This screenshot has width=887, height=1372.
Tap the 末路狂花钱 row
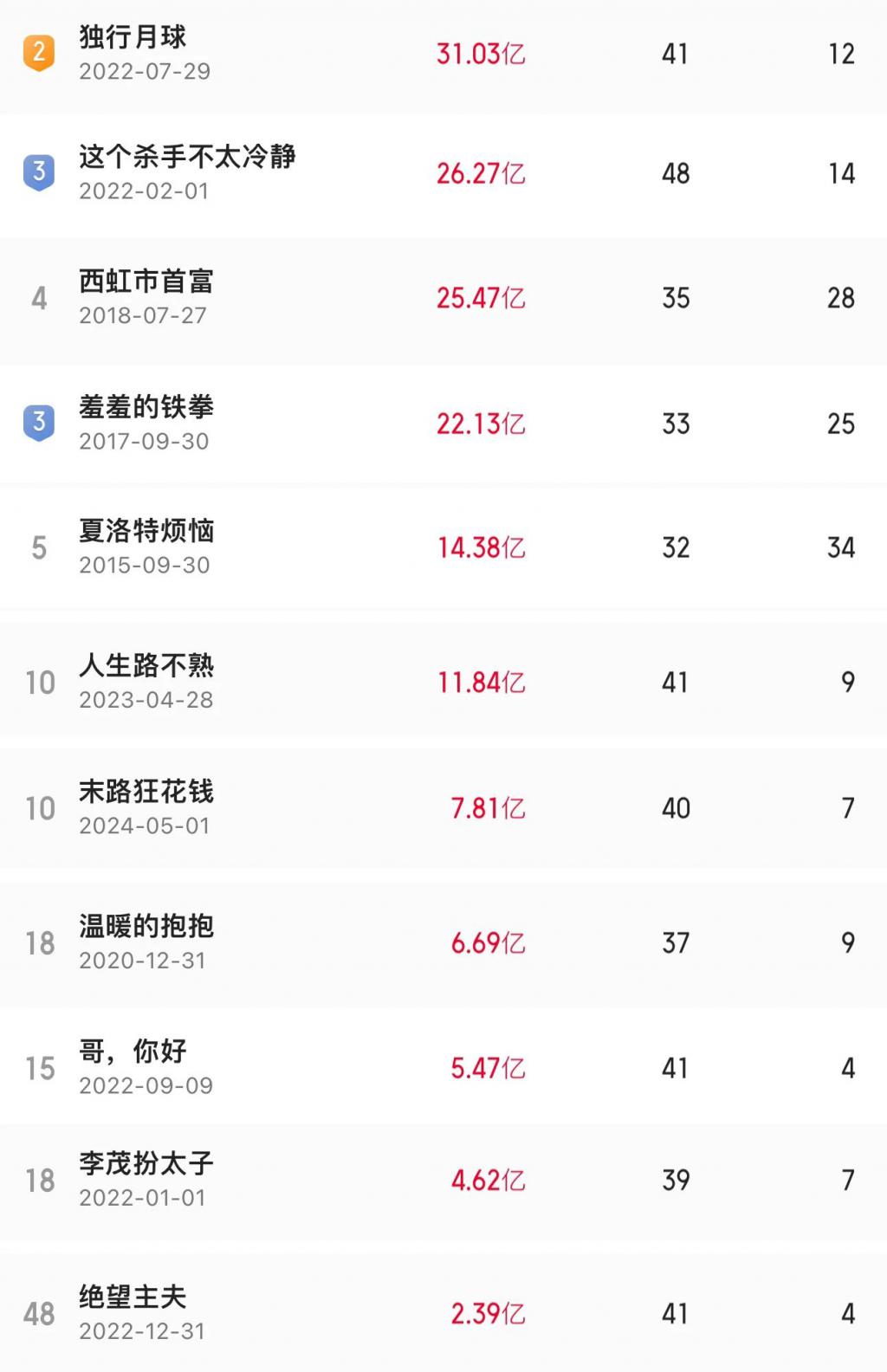pyautogui.click(x=146, y=793)
